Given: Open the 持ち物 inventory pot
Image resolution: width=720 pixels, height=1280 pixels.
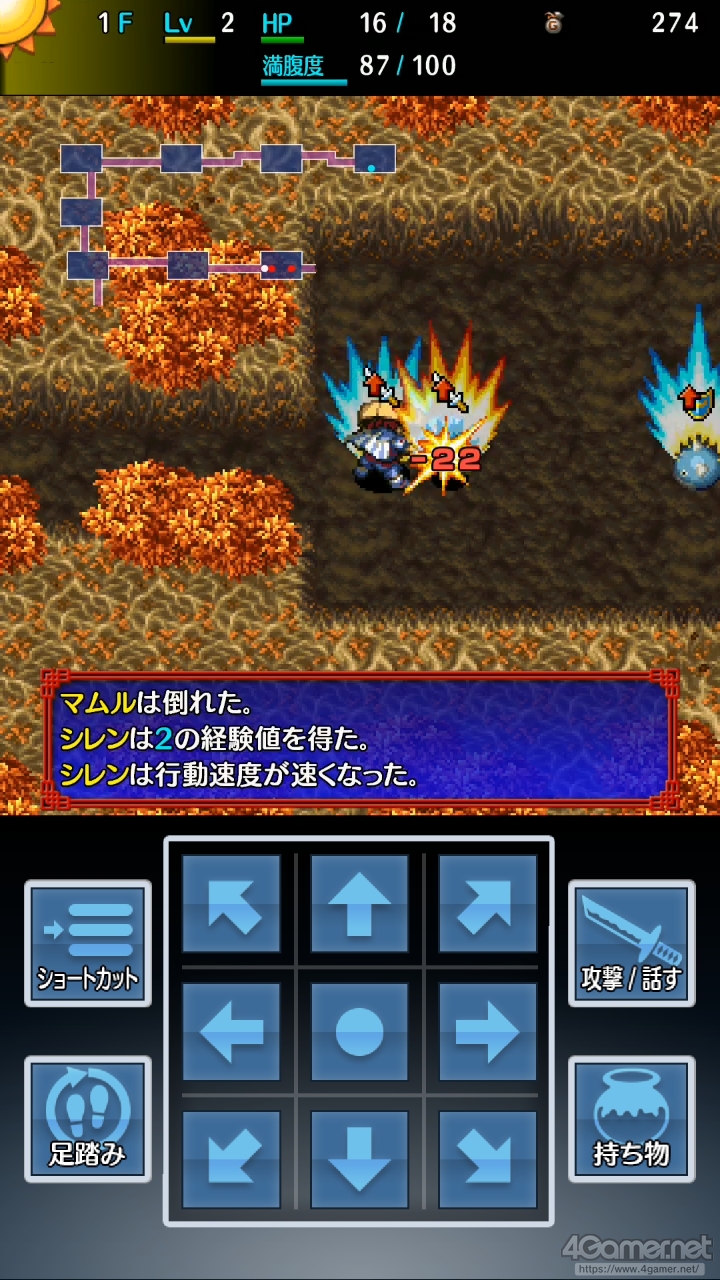Looking at the screenshot, I should click(x=631, y=1119).
